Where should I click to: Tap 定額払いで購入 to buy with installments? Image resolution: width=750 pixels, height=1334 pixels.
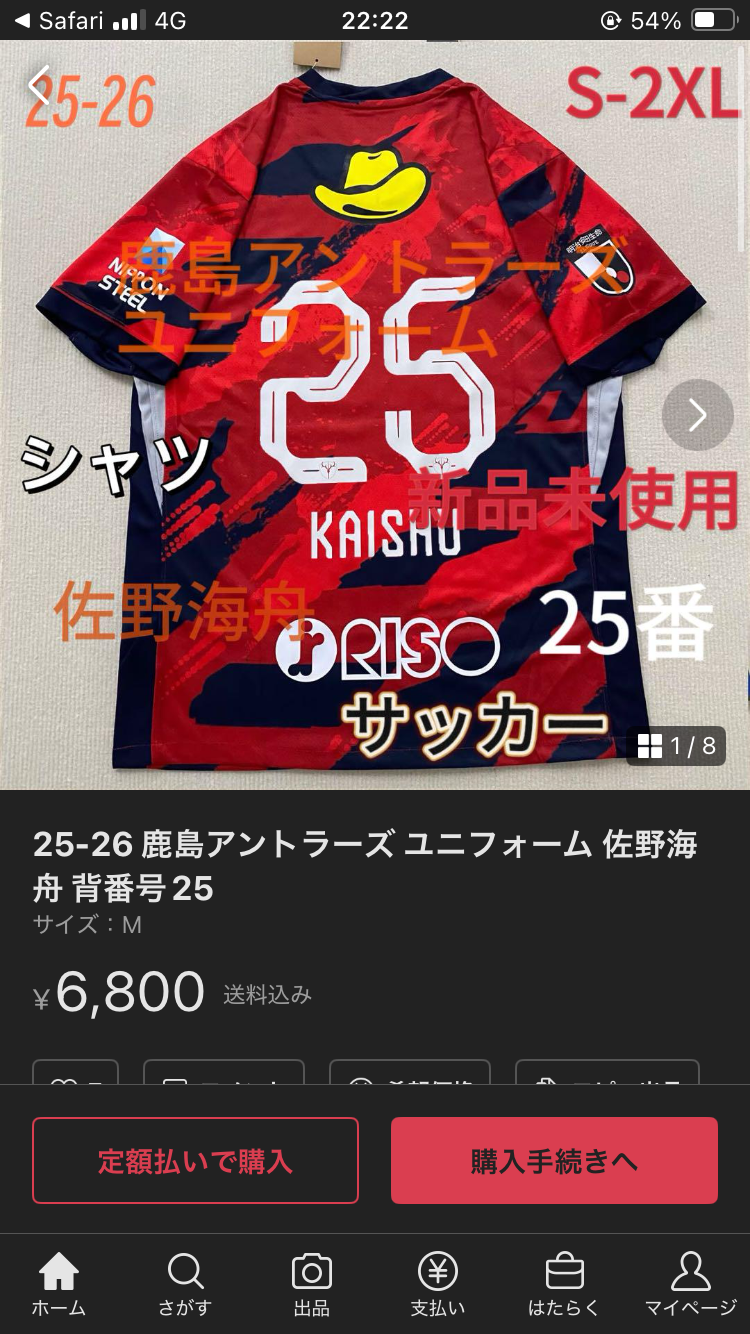tap(195, 1160)
